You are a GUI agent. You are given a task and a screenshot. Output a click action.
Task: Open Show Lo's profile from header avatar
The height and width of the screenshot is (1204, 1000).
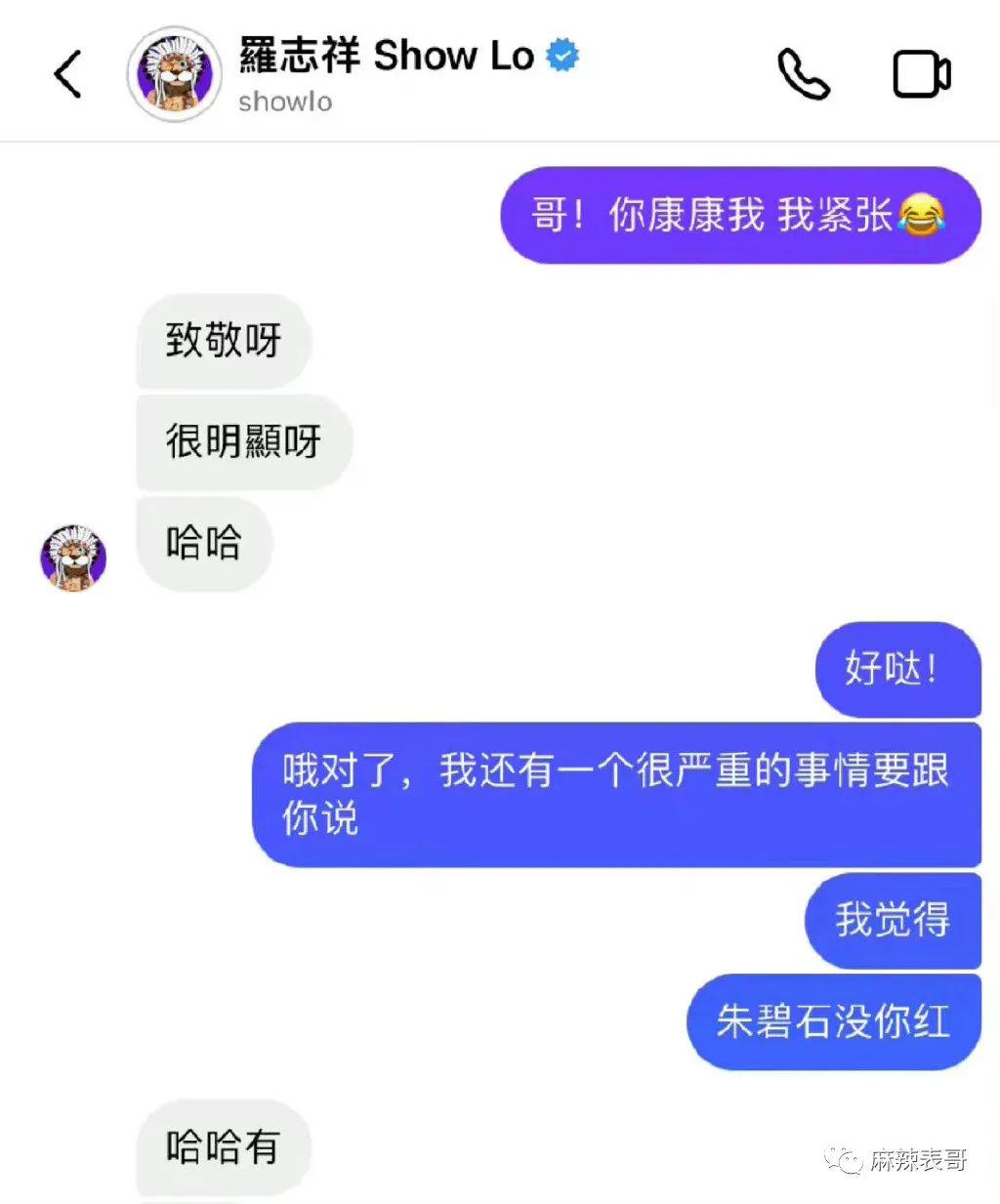click(175, 74)
